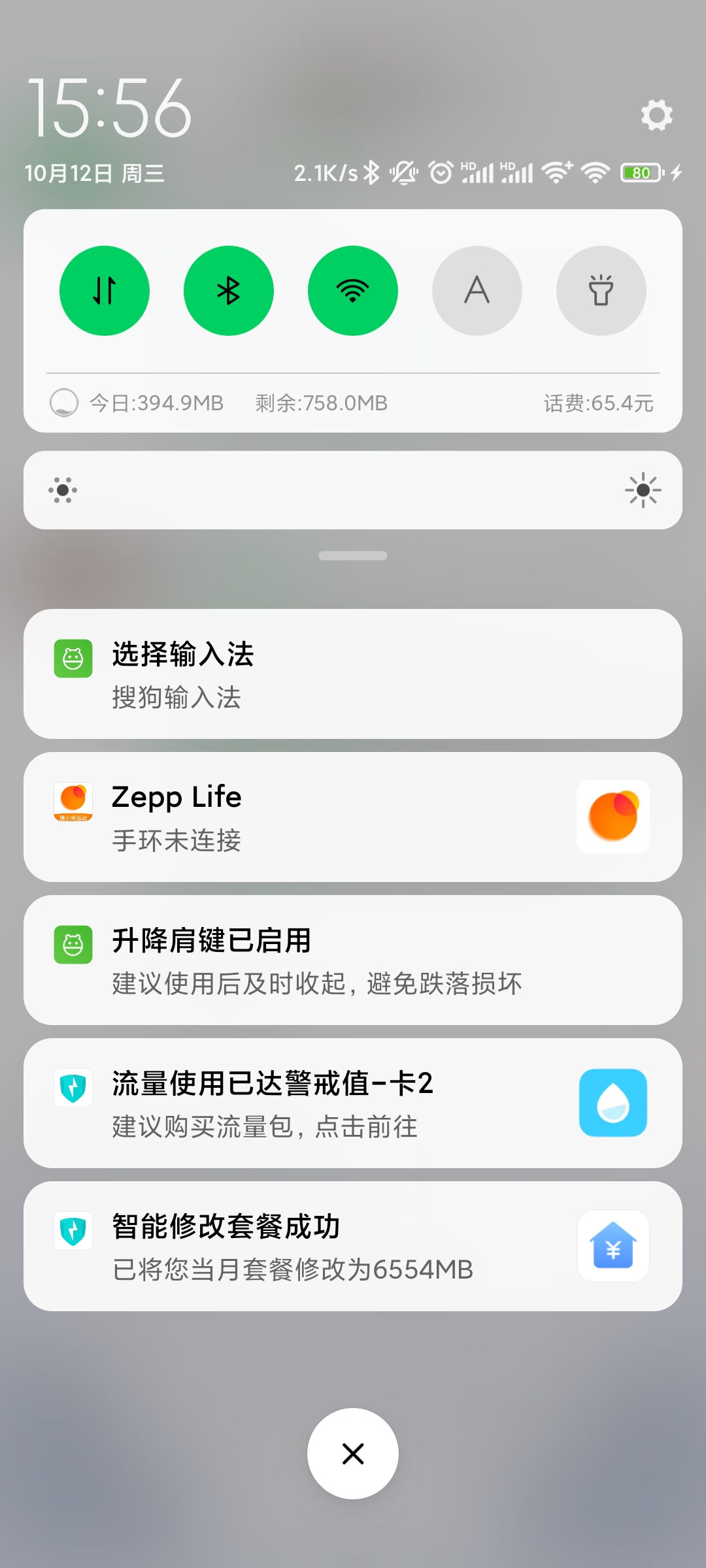Turn off Bluetooth quick toggle
706x1568 pixels.
point(229,291)
